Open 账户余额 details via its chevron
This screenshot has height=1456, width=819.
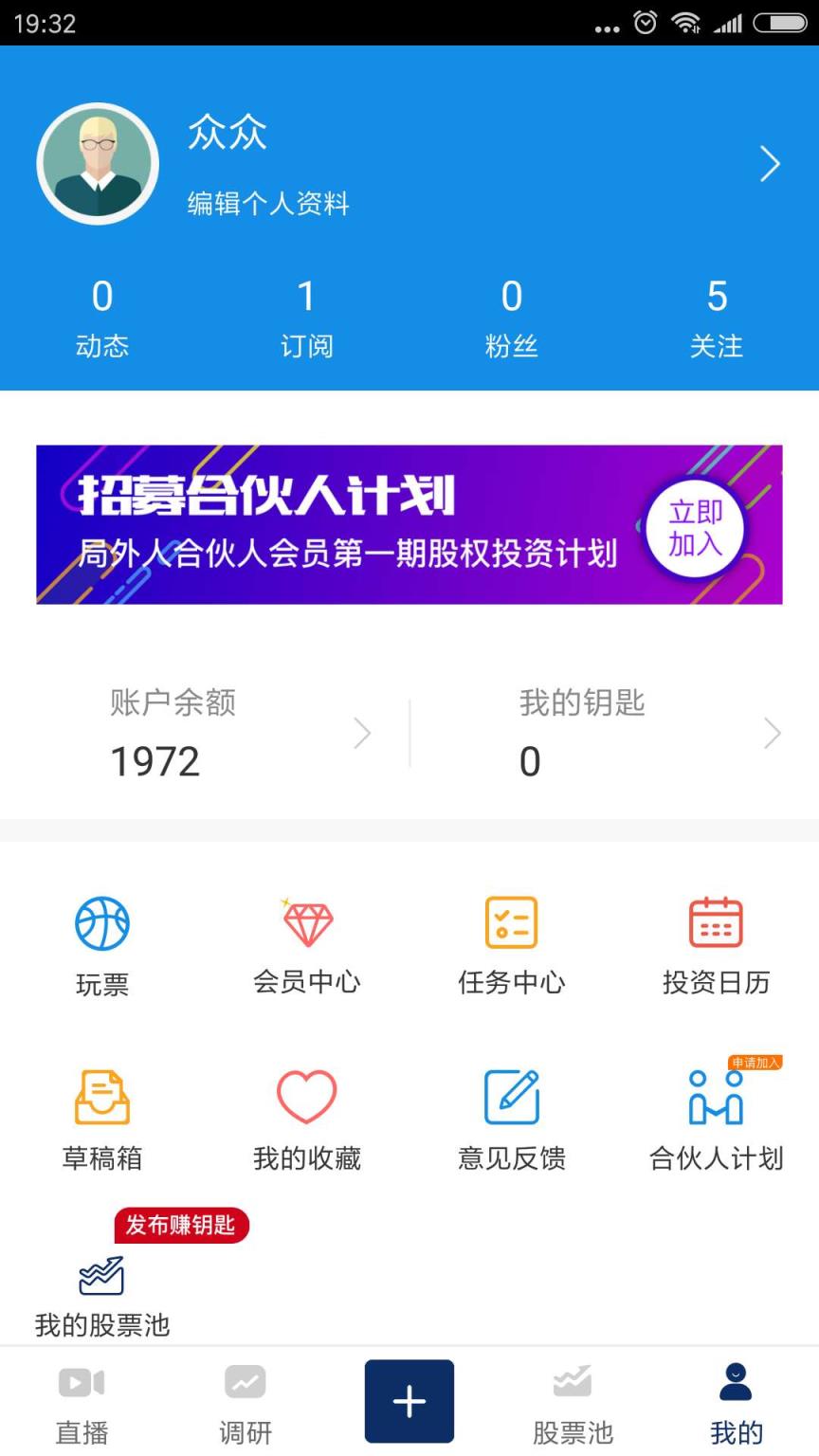point(364,733)
